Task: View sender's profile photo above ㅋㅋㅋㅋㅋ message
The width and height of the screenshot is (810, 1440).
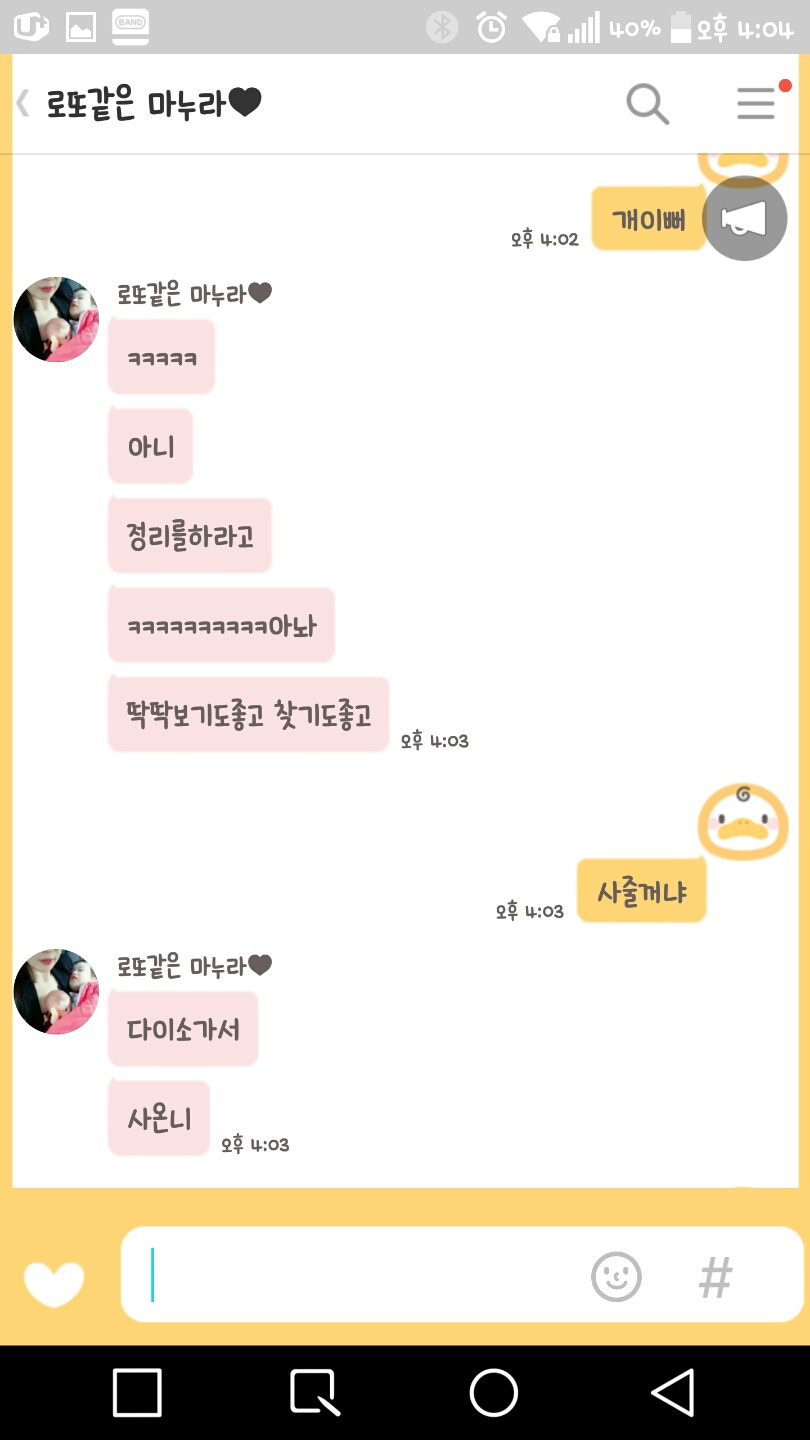Action: tap(56, 320)
